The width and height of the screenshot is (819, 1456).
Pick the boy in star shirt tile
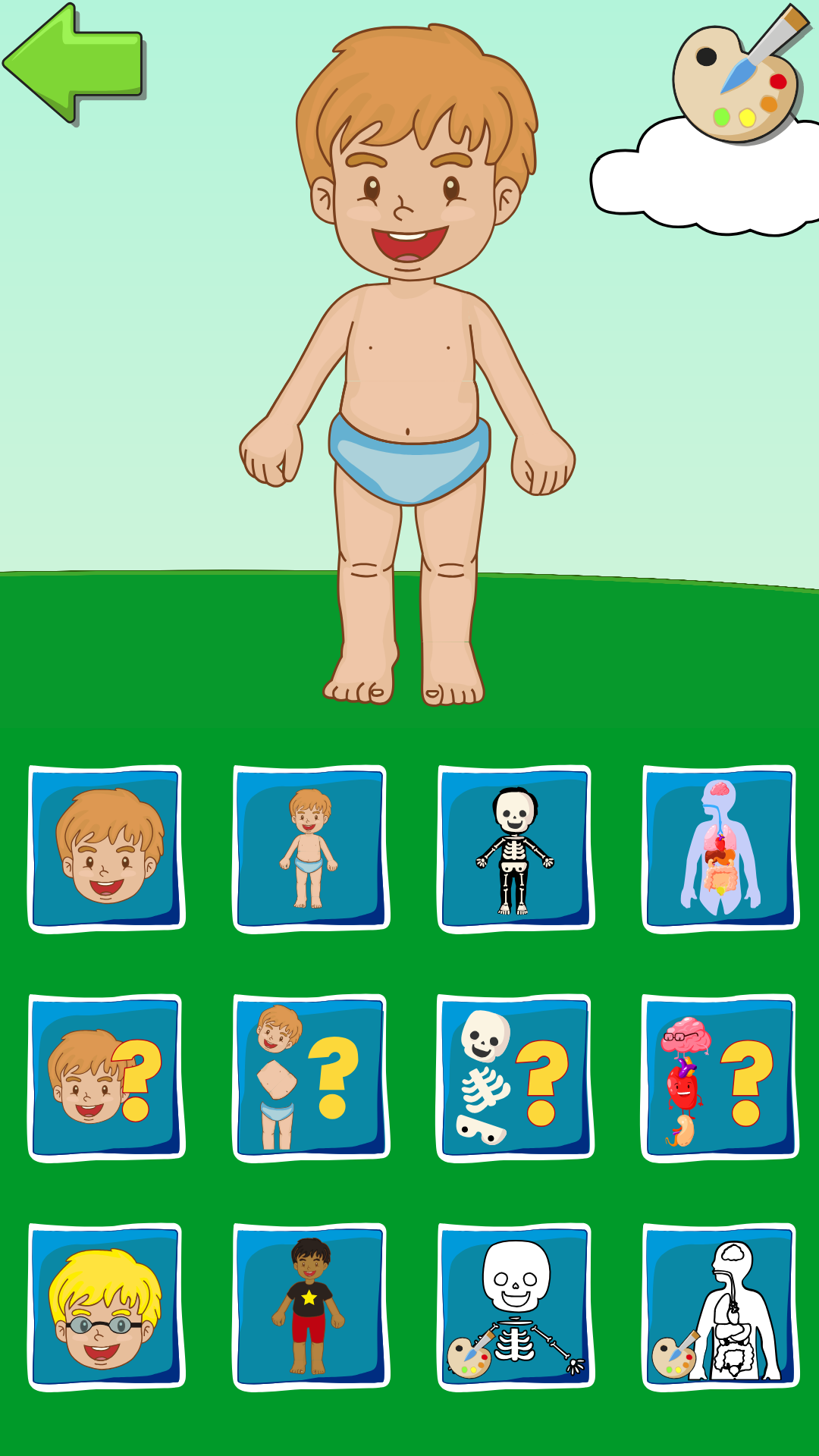311,1307
